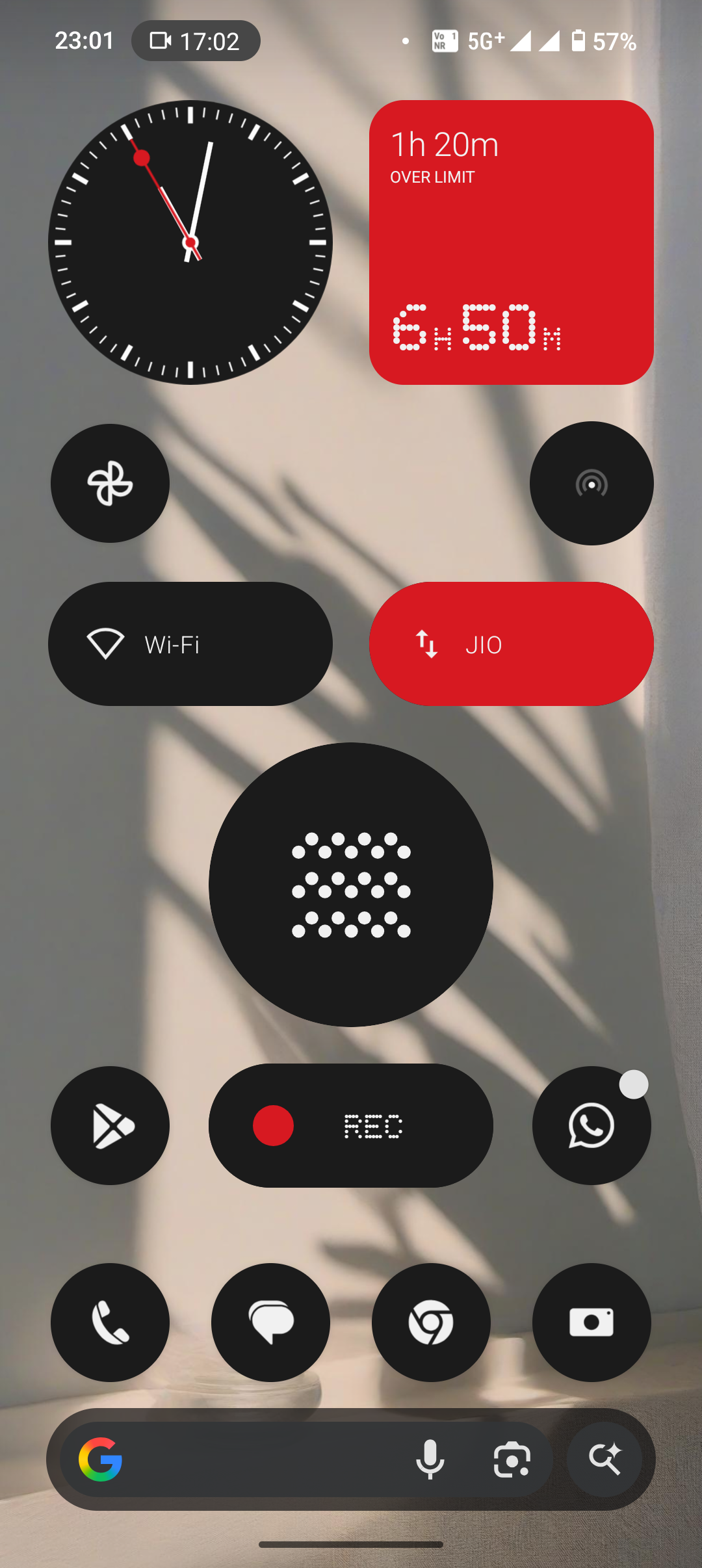
Task: Tap the large dotted circle widget
Action: [351, 884]
